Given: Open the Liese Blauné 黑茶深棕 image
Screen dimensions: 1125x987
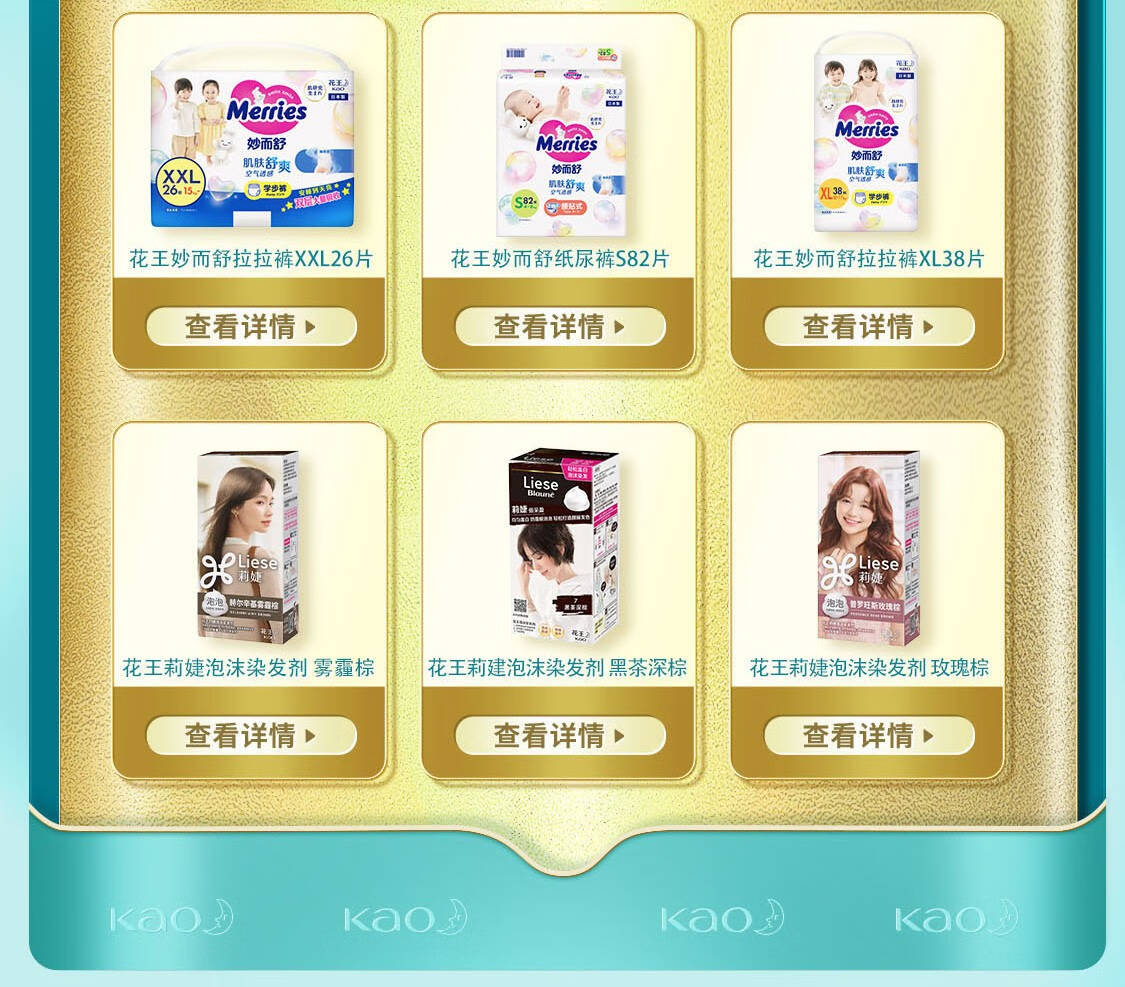Looking at the screenshot, I should pyautogui.click(x=563, y=545).
